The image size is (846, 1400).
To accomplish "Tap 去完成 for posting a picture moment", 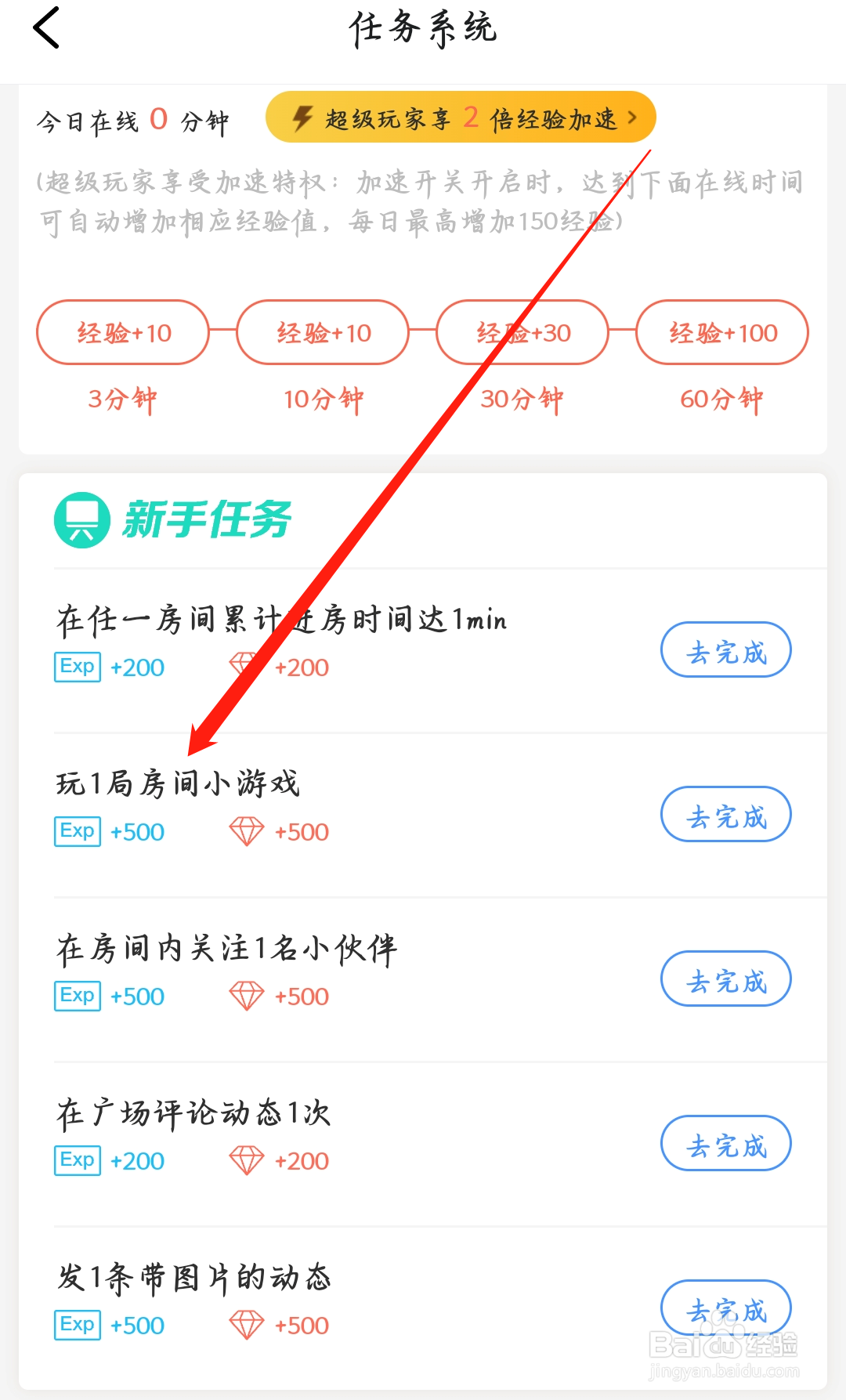I will 725,1308.
